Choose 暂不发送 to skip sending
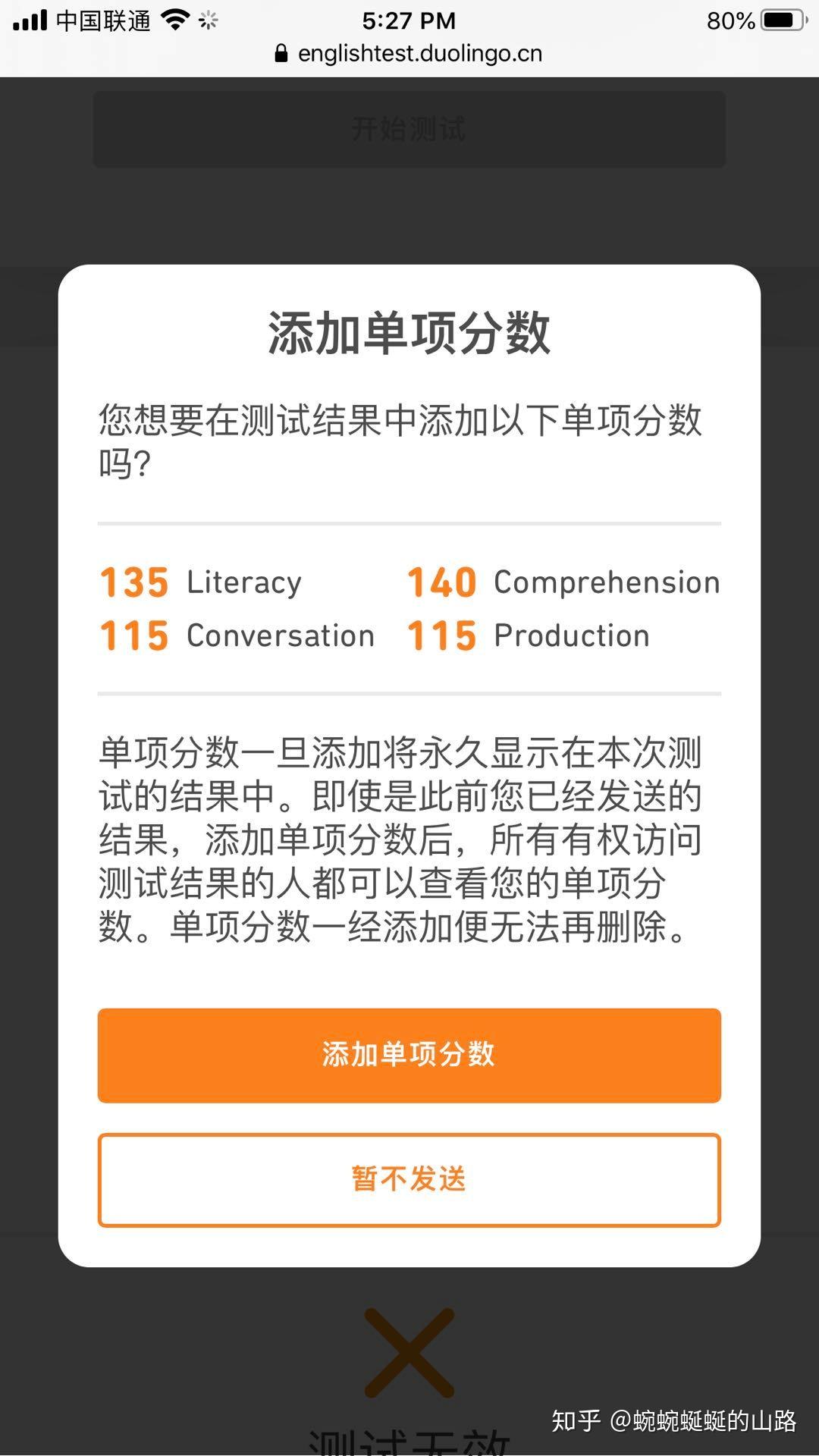 tap(409, 1180)
